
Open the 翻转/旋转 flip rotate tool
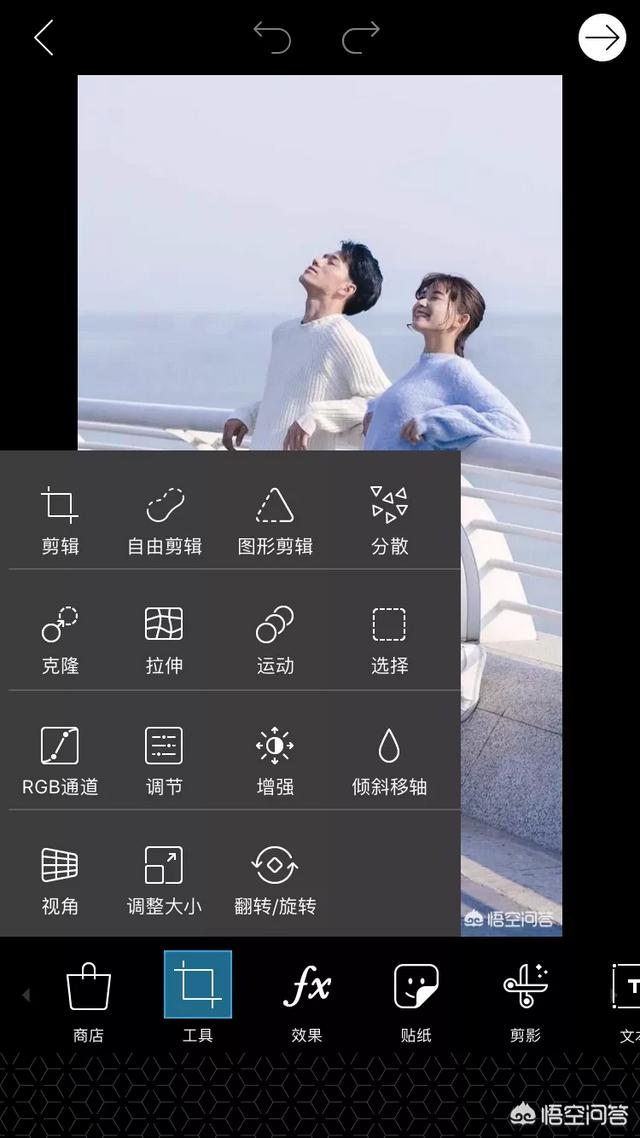tap(275, 880)
